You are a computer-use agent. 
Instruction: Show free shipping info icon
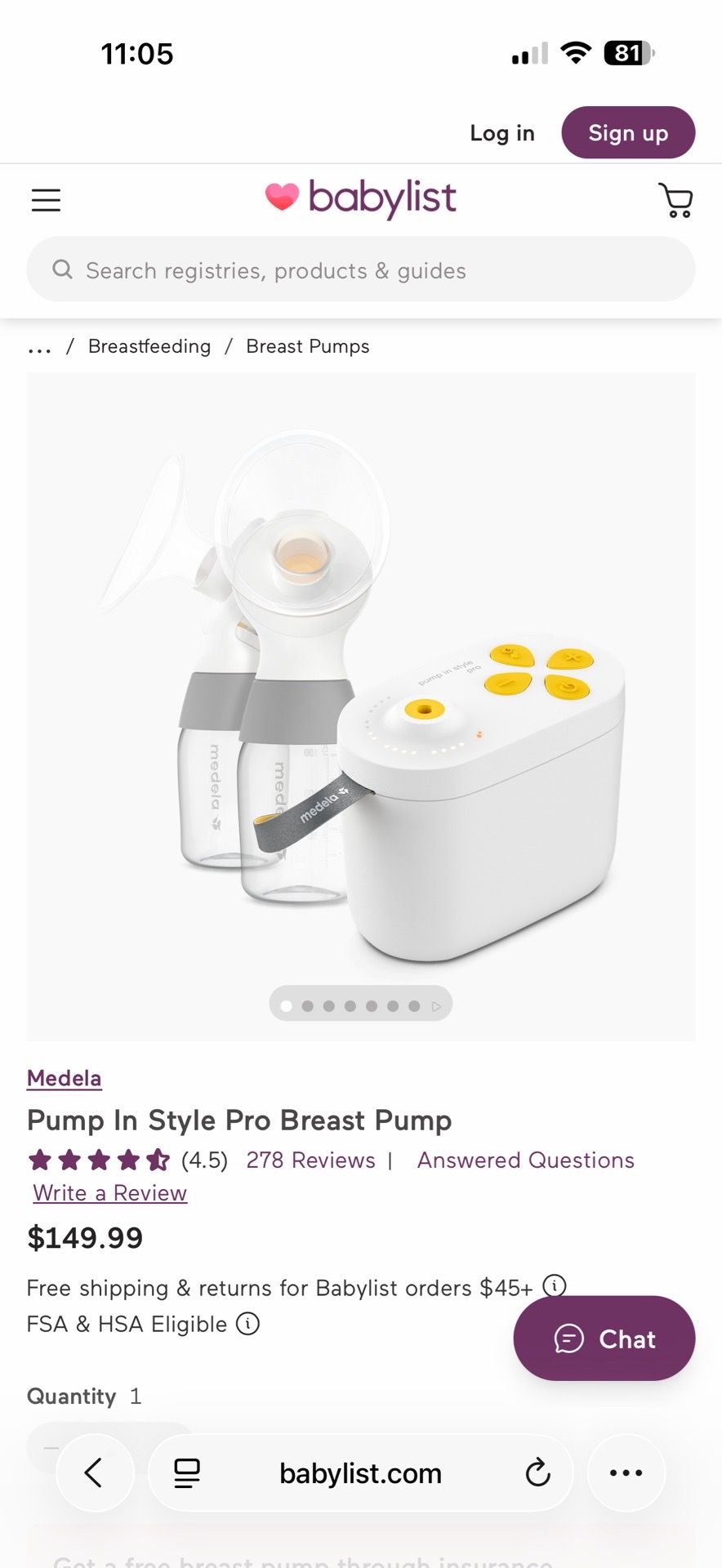[555, 1286]
